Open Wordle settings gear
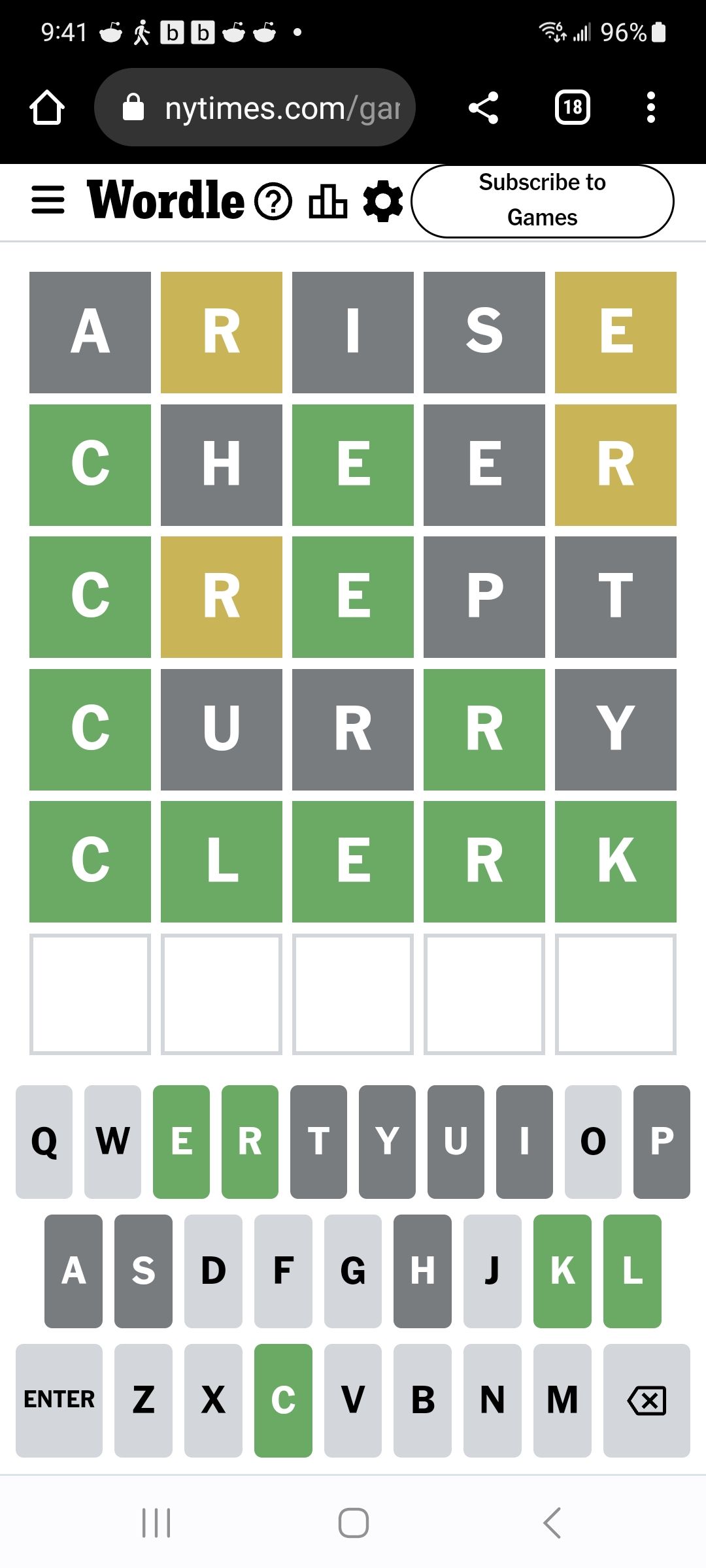 pyautogui.click(x=382, y=201)
